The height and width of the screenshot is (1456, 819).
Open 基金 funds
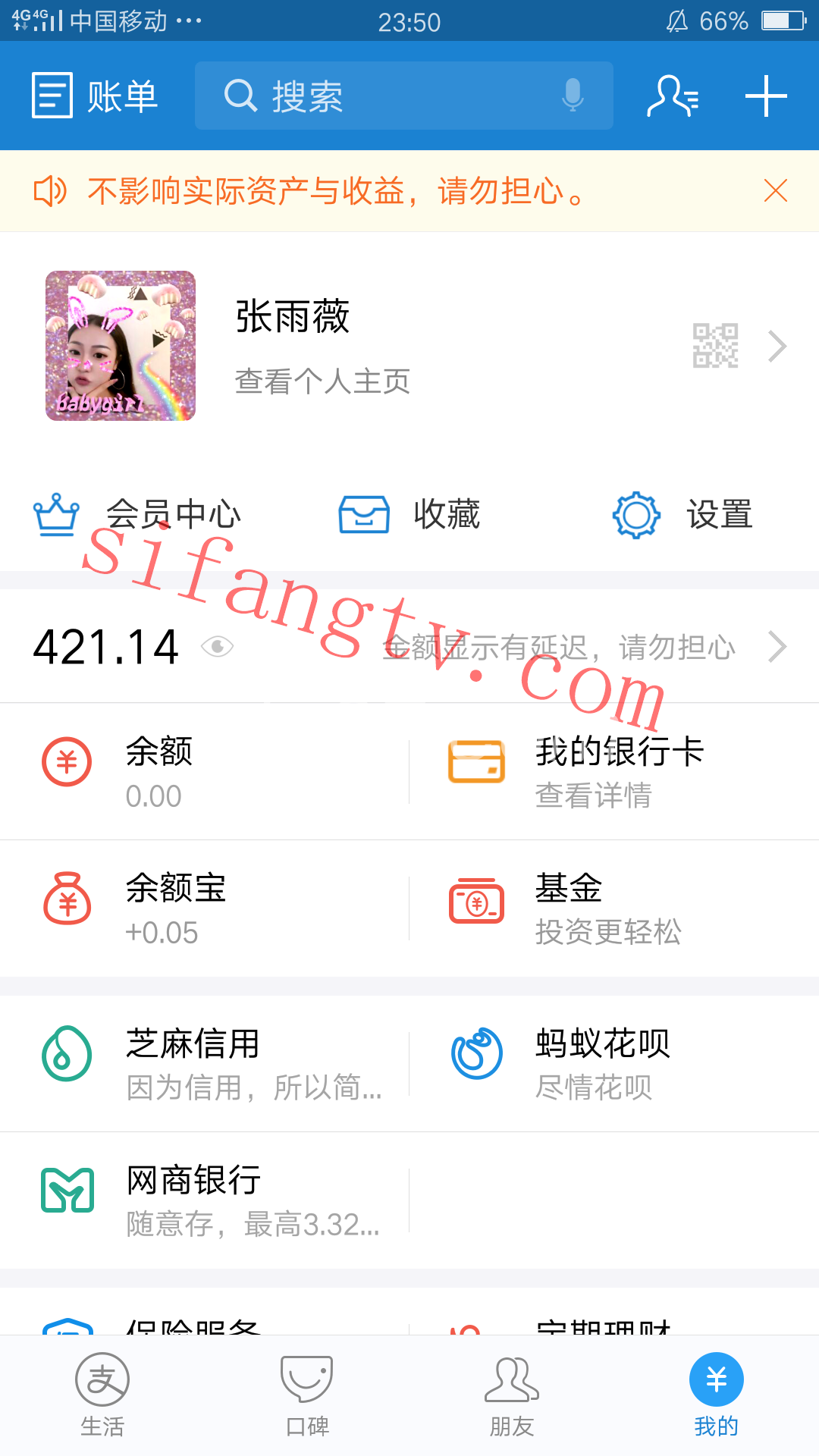click(x=614, y=908)
